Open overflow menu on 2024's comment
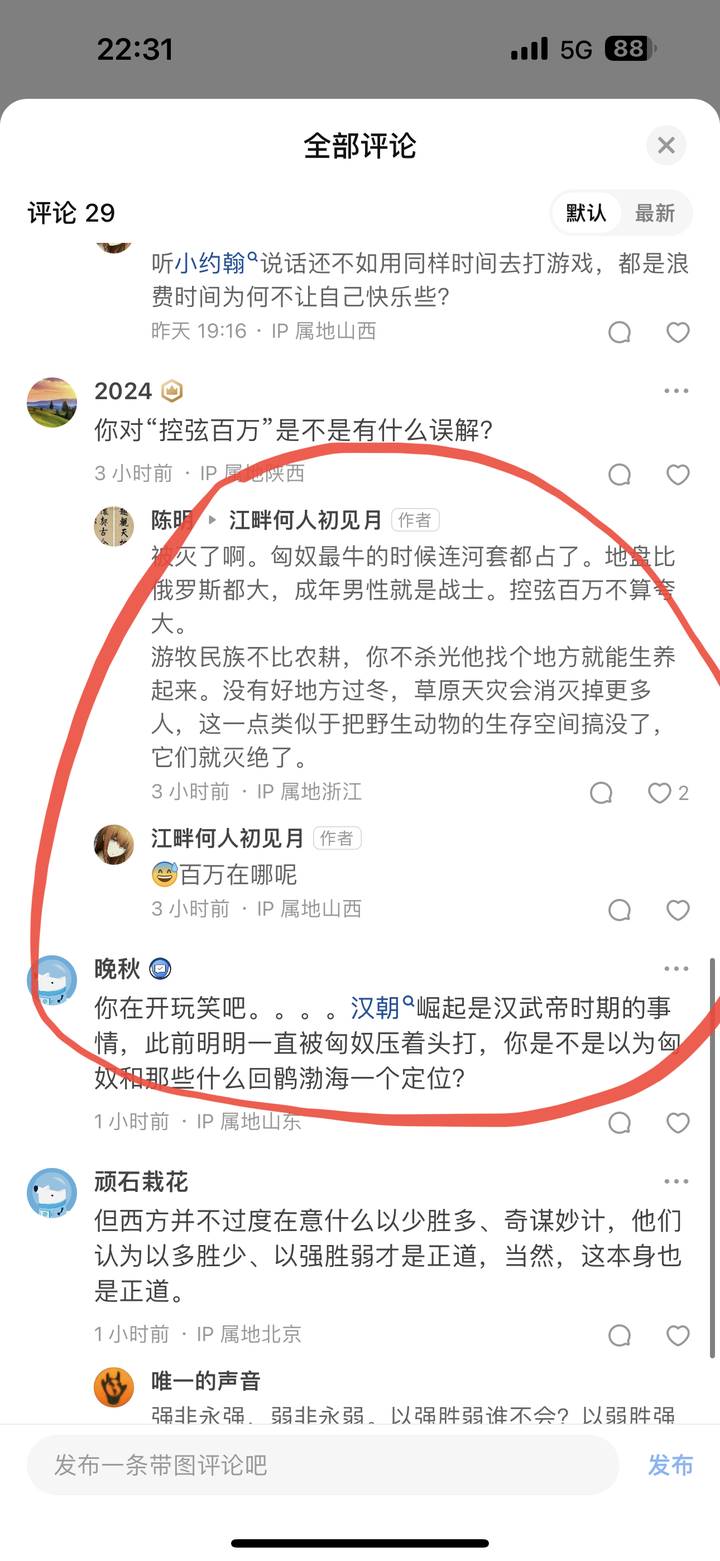The width and height of the screenshot is (720, 1561). coord(676,391)
